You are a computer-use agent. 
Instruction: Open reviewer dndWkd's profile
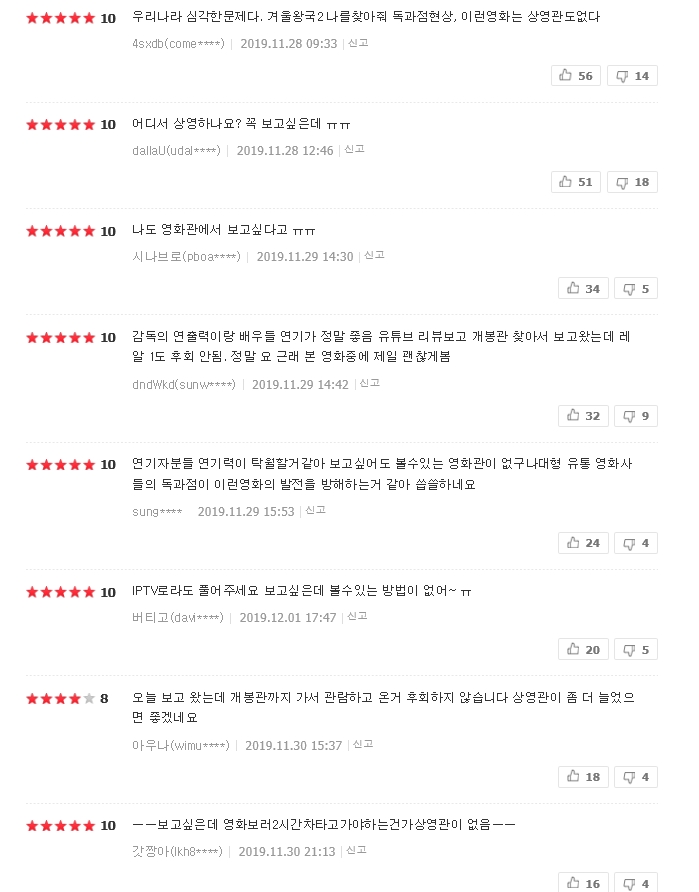(x=183, y=384)
